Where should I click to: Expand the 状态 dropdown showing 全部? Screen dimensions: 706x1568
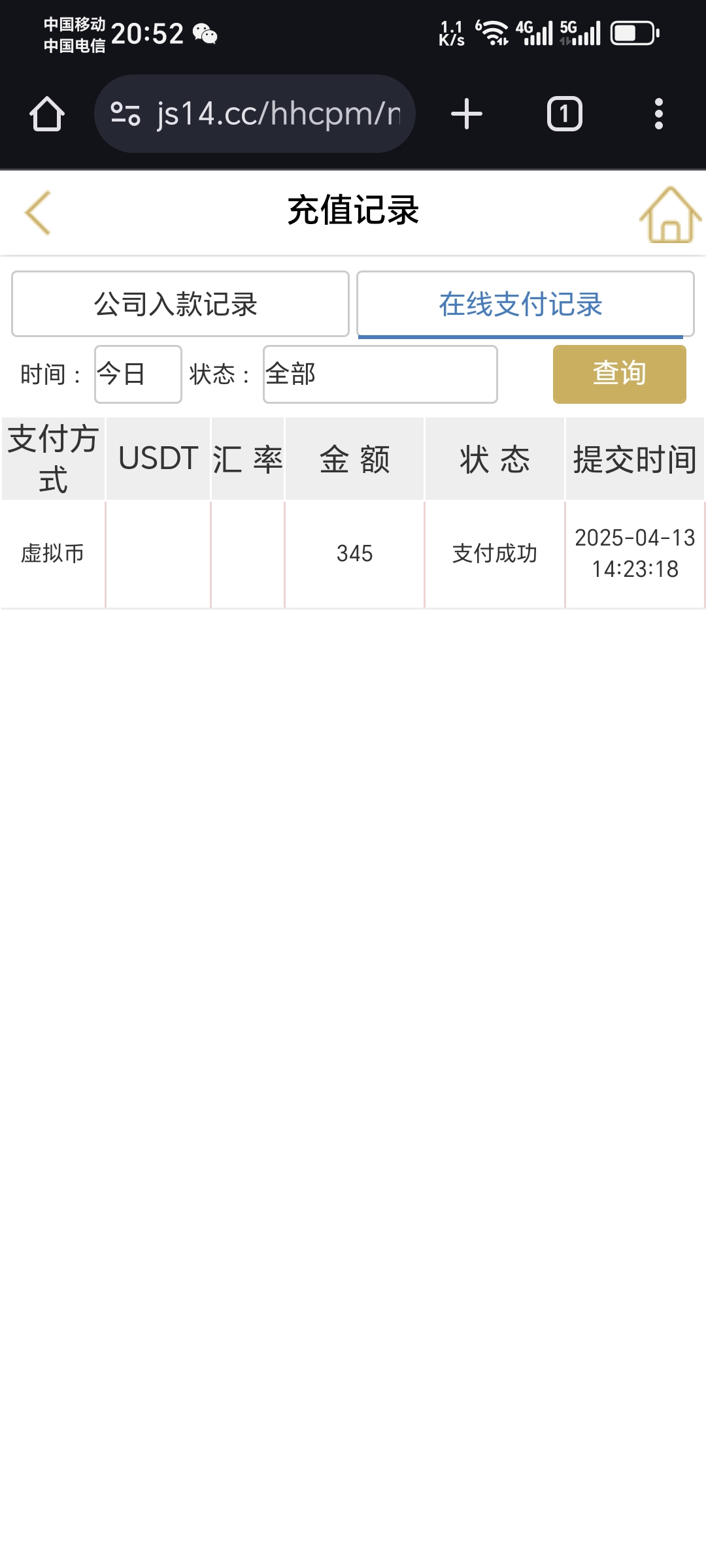coord(380,374)
